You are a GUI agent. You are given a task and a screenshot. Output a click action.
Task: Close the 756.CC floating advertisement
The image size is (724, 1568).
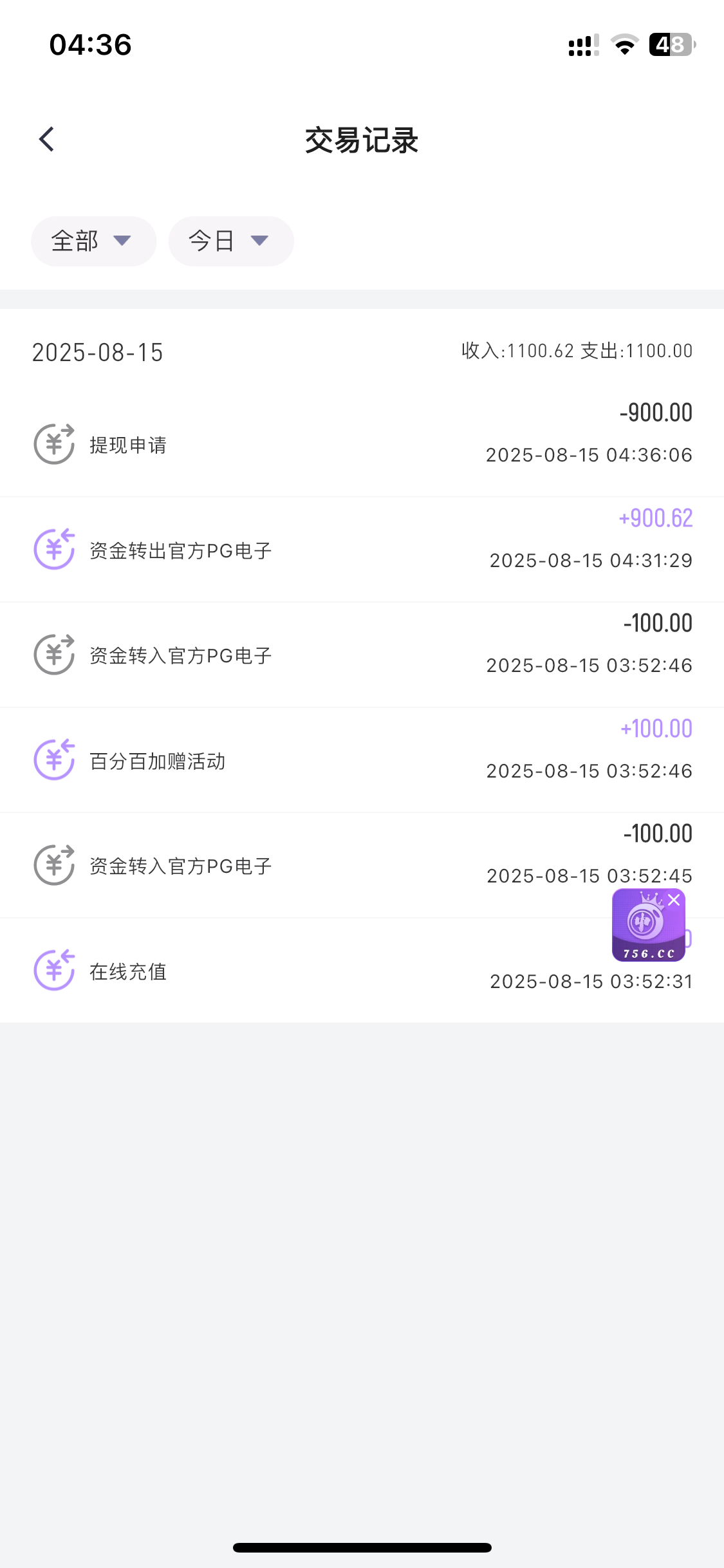click(674, 900)
